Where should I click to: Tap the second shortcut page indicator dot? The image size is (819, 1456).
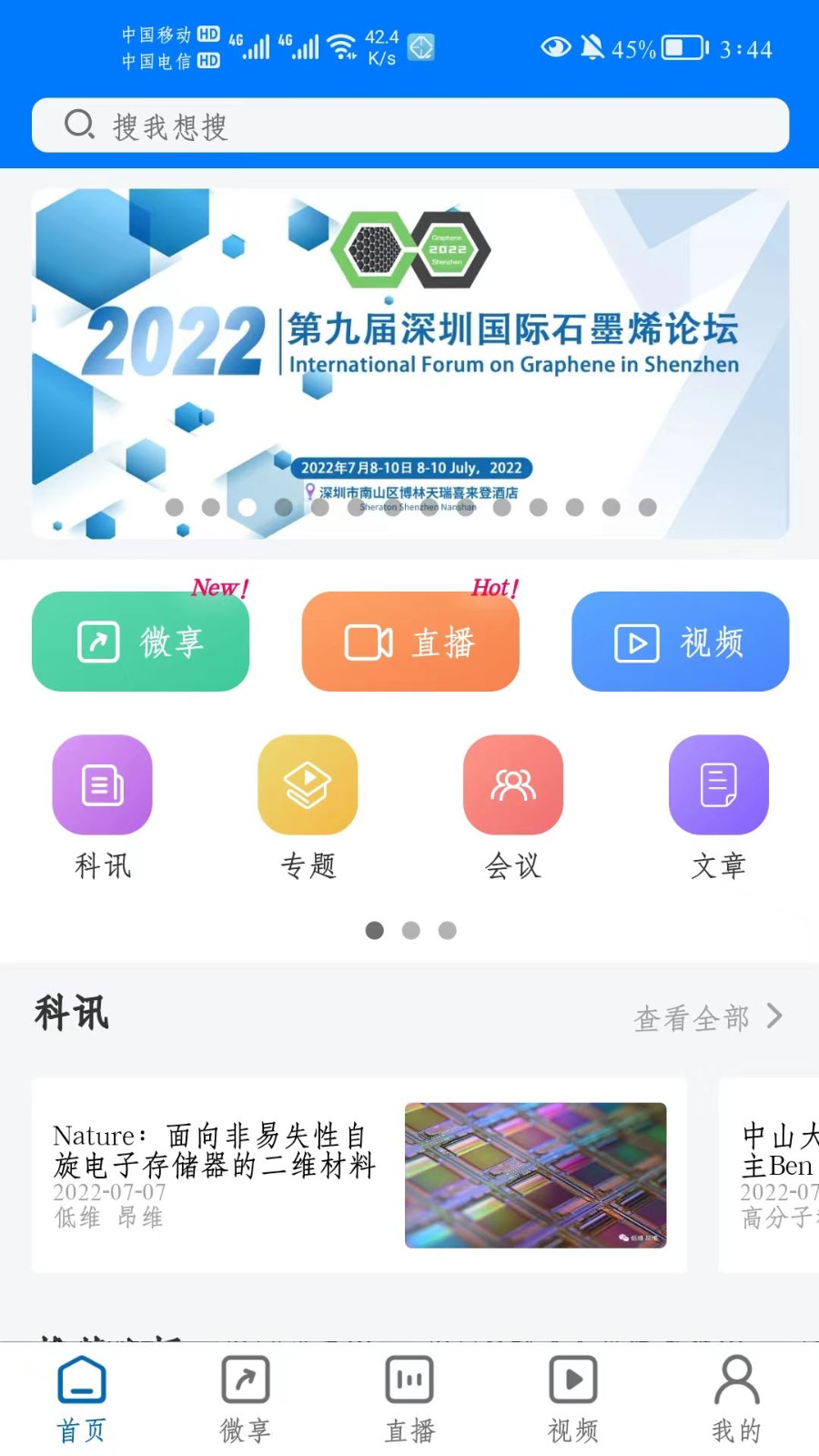click(x=410, y=930)
